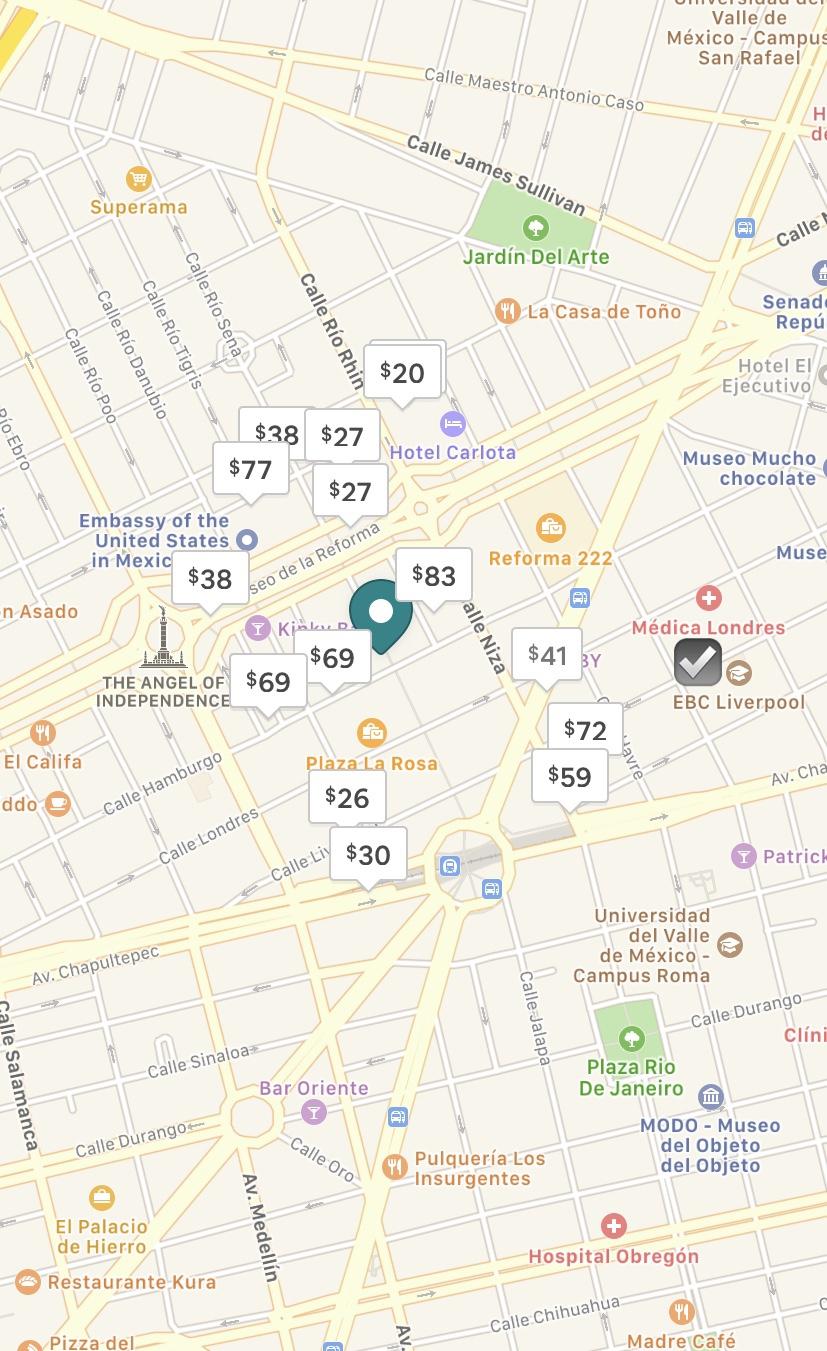Choose the $26 listing marker

(x=347, y=798)
